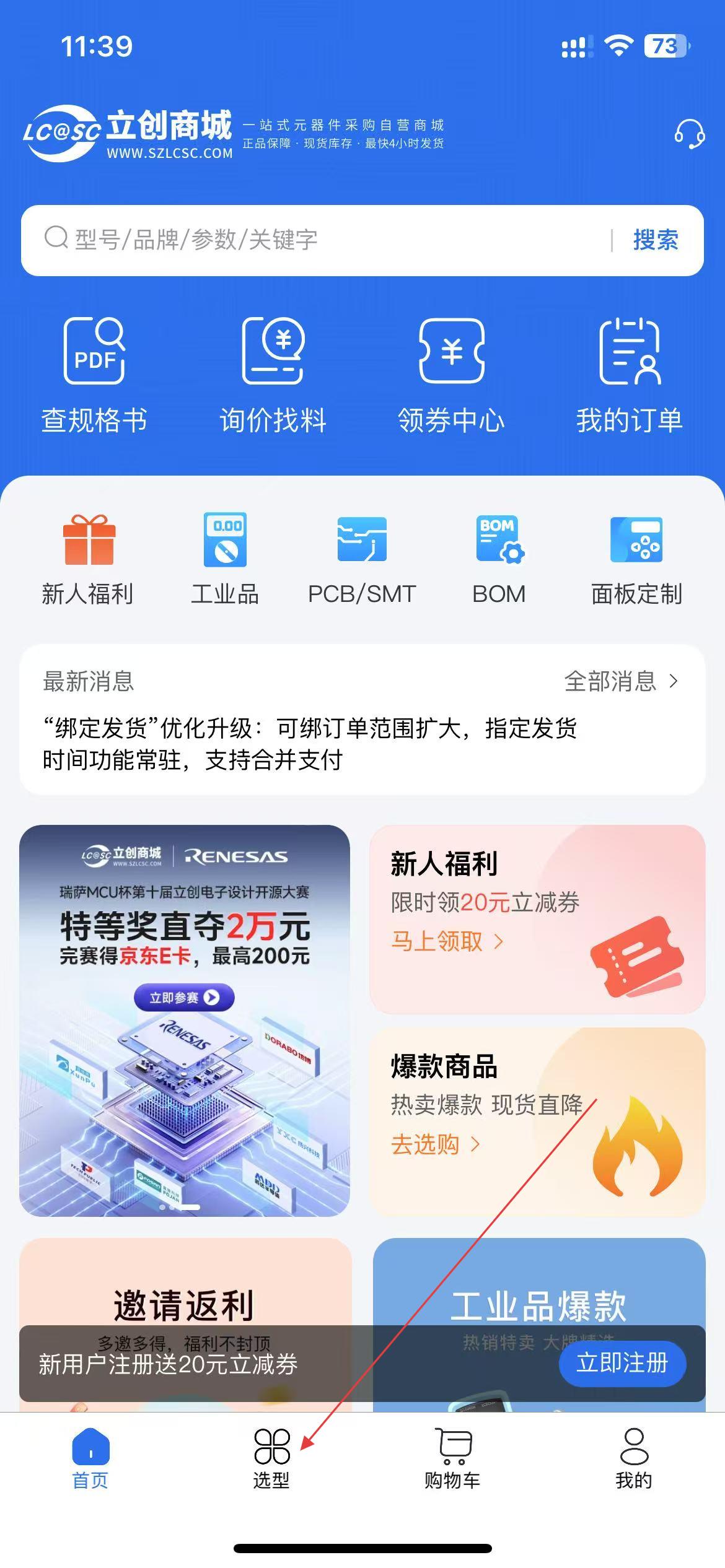Claim coupon via 马上领取
Screen dimensions: 725x1568
447,942
